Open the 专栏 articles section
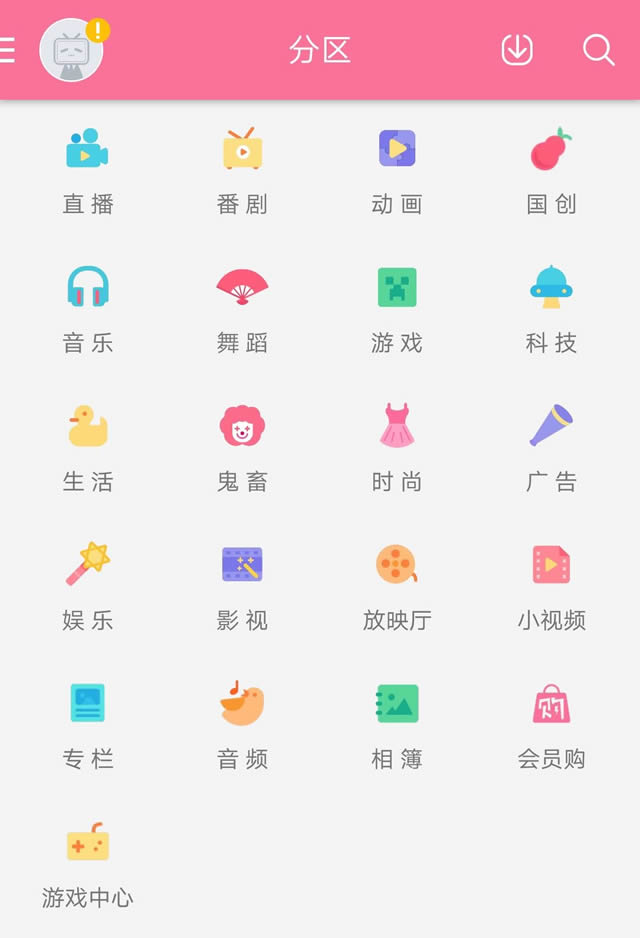This screenshot has height=938, width=640. pos(88,726)
